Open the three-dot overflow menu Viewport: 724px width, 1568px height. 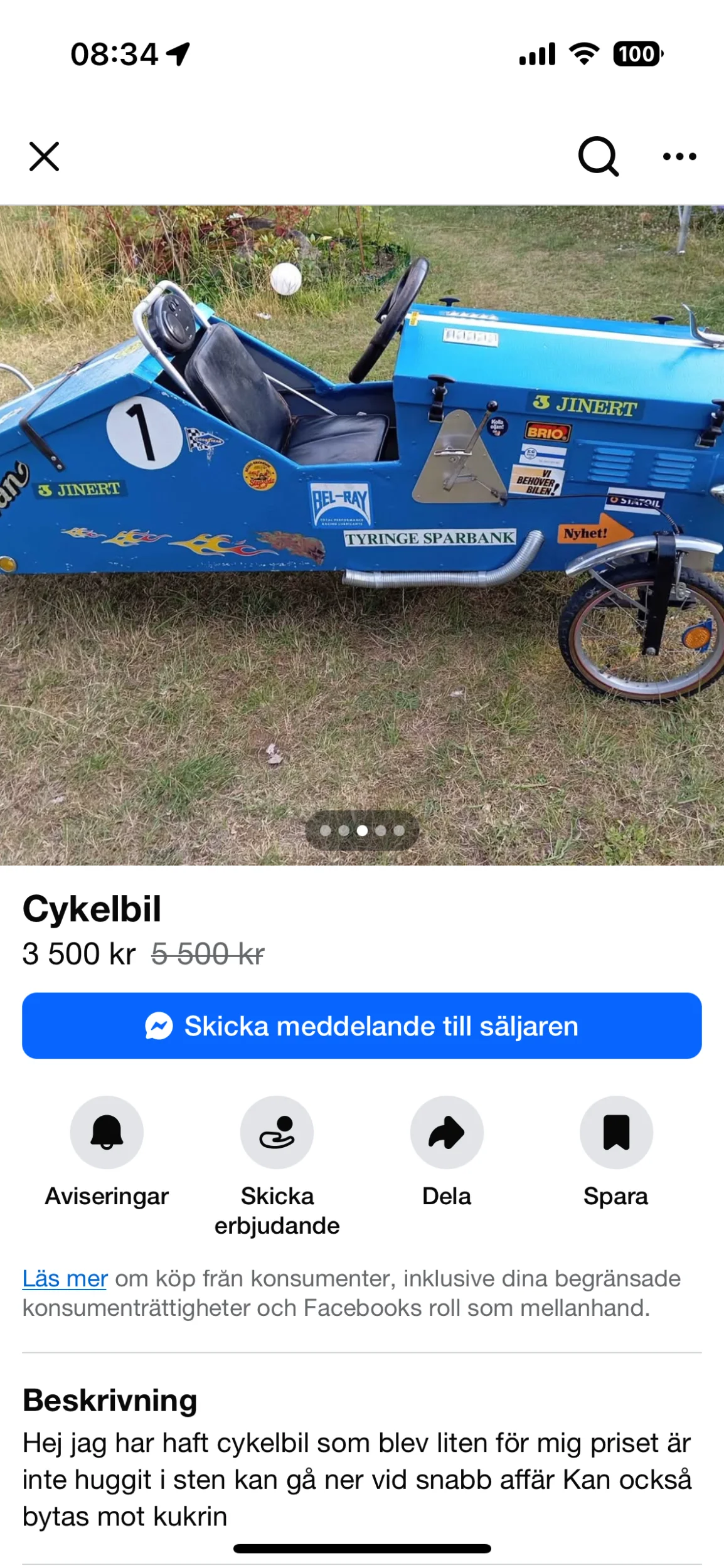(679, 156)
